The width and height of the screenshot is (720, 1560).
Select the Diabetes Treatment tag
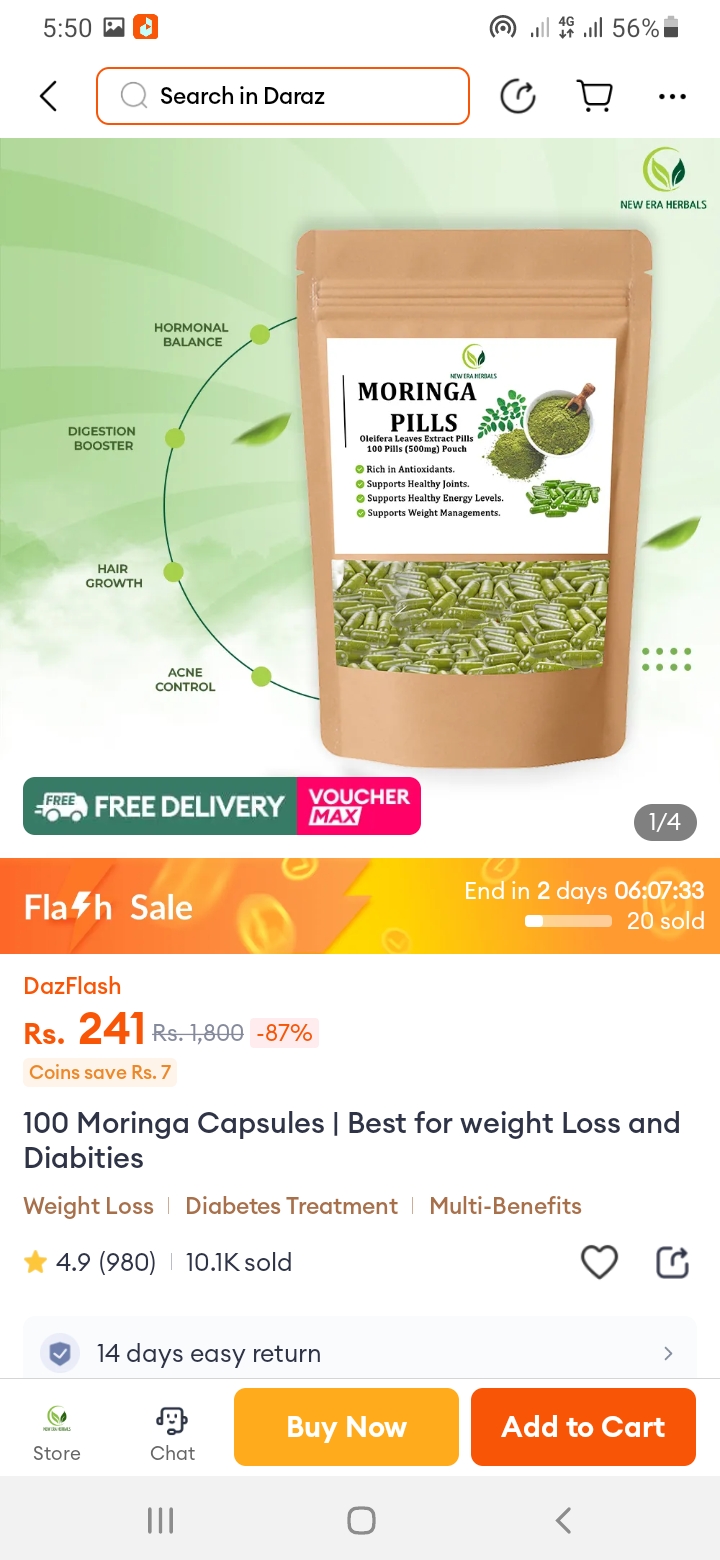[x=291, y=1206]
